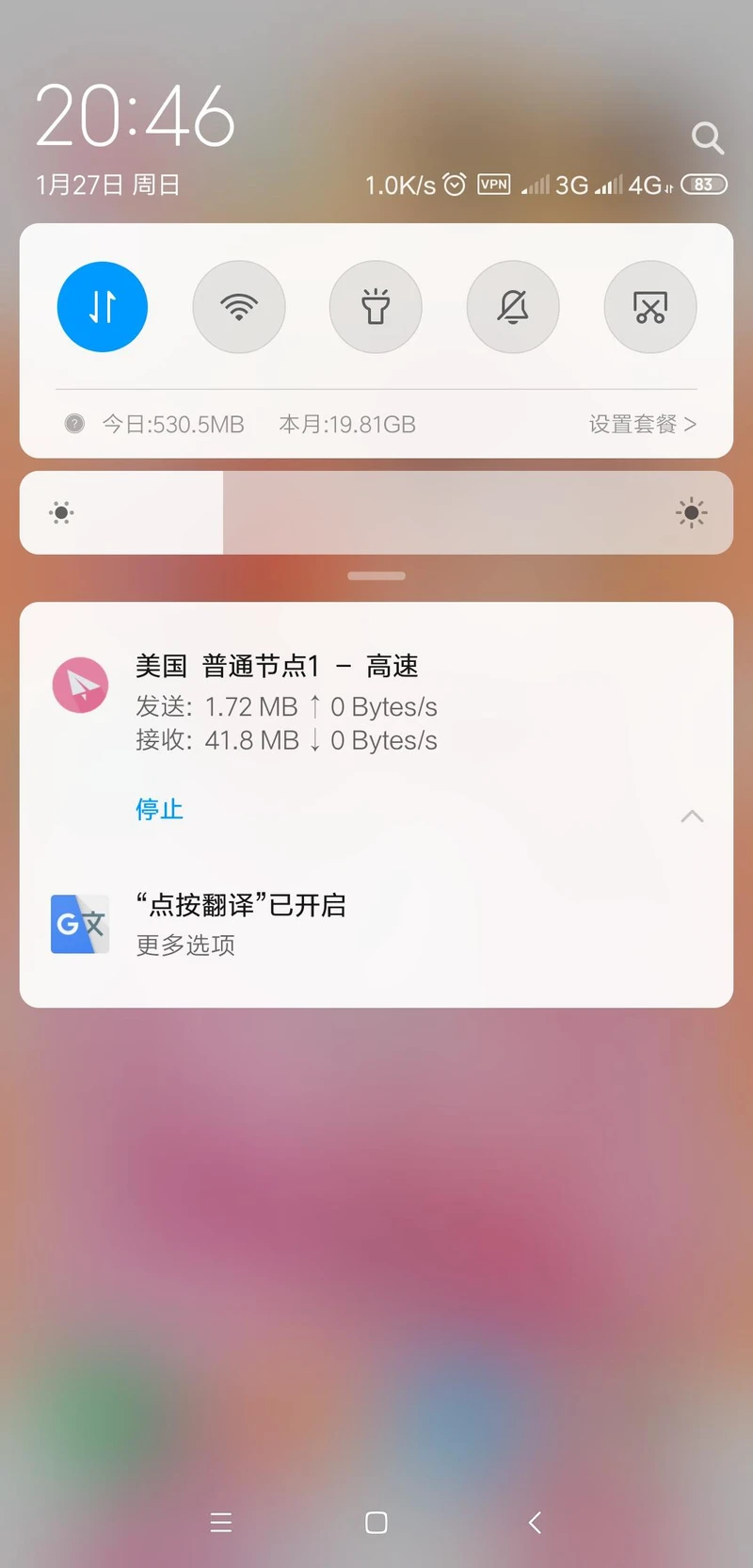Screen dimensions: 753x1568
Task: Open the “点按翻译”已开启 notification
Action: click(x=376, y=924)
